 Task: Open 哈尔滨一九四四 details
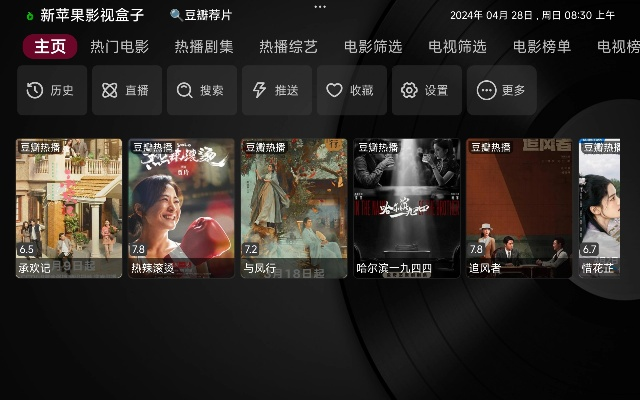(406, 207)
